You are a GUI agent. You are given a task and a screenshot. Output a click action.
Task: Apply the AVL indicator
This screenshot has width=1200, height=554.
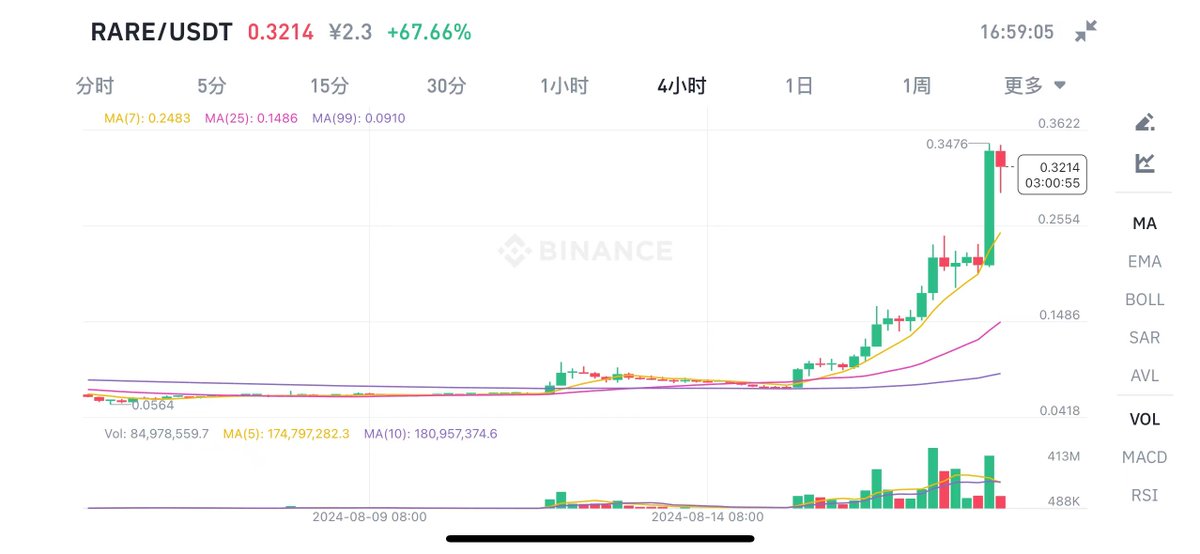tap(1144, 376)
